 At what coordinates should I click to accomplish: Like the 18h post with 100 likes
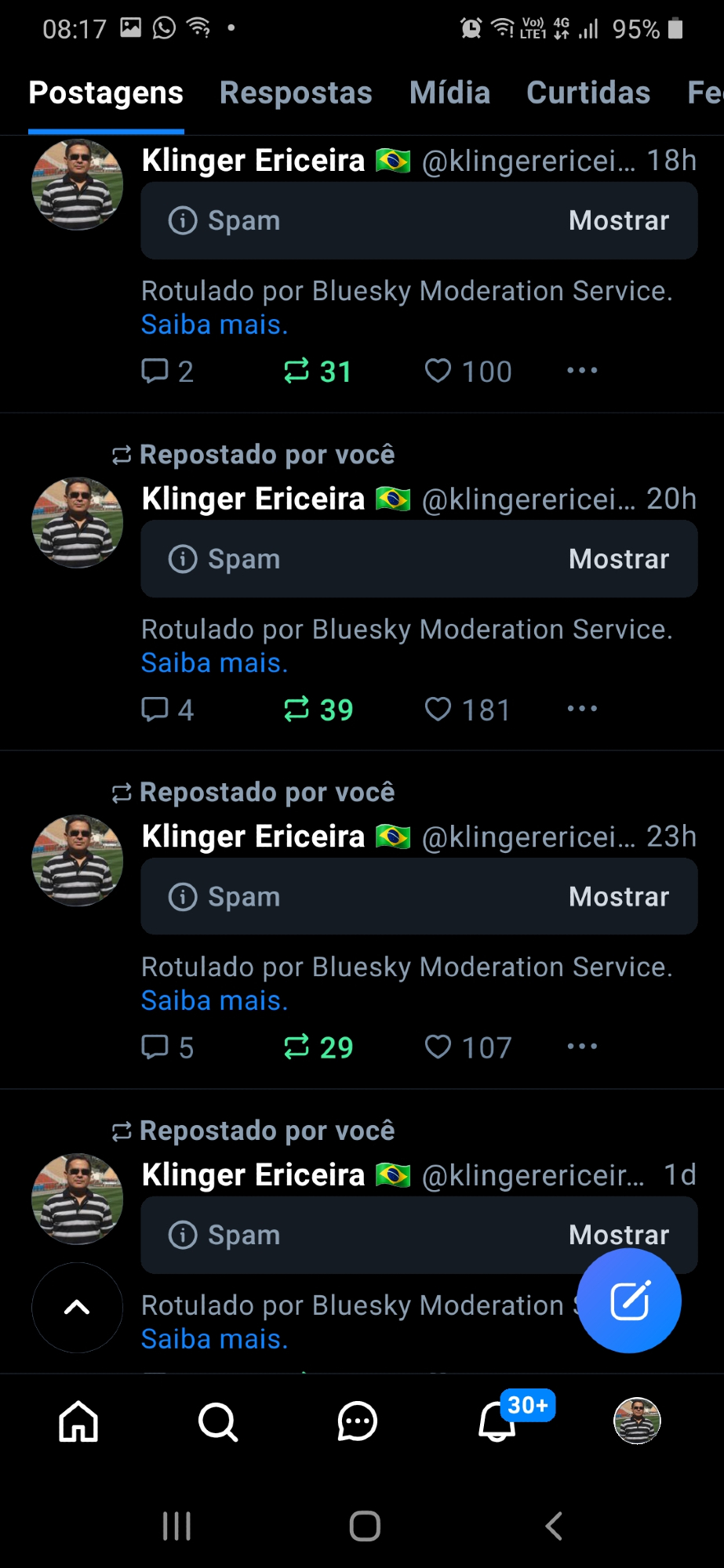(438, 371)
